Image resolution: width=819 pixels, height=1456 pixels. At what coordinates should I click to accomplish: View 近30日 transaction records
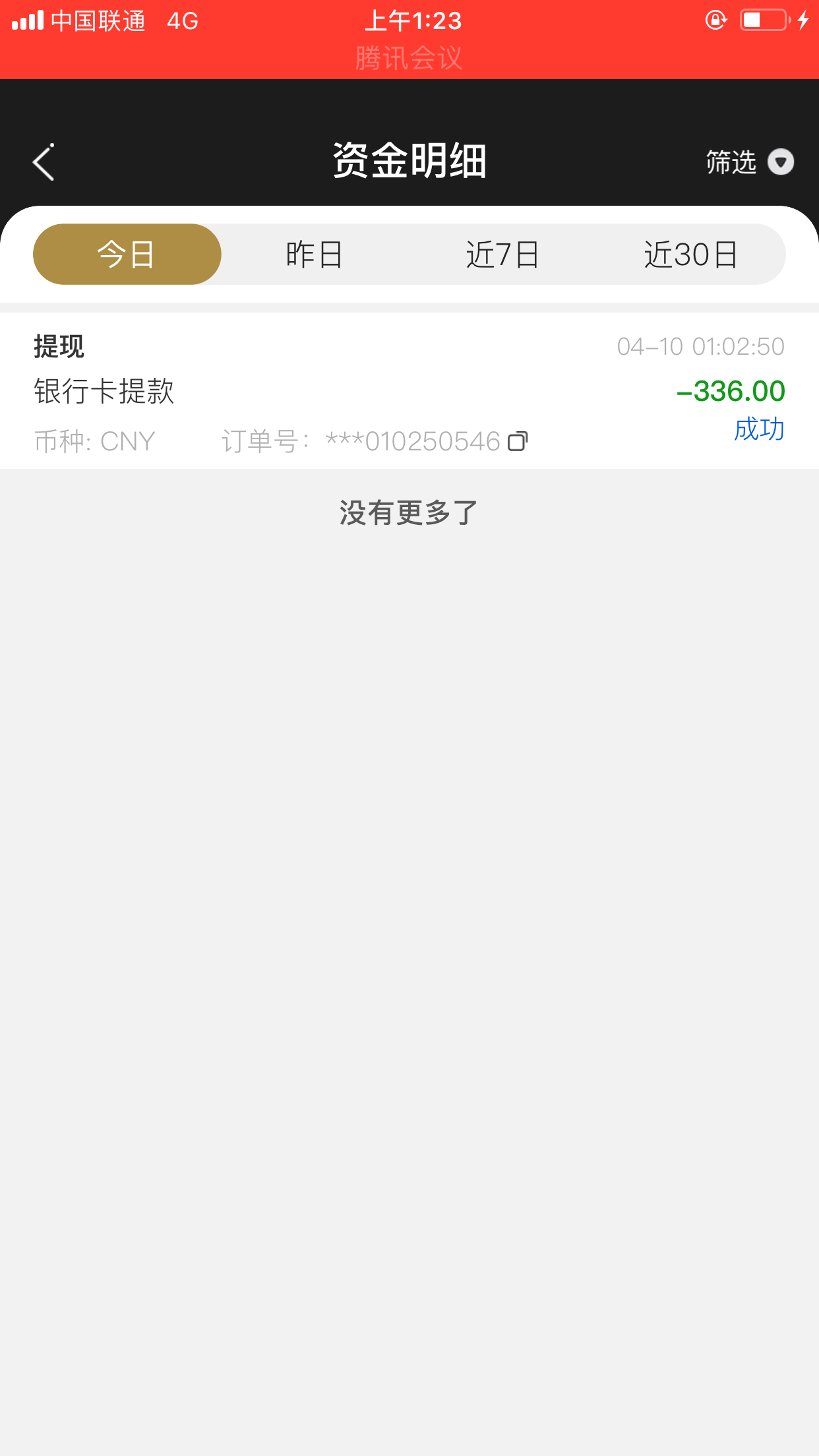click(x=690, y=255)
